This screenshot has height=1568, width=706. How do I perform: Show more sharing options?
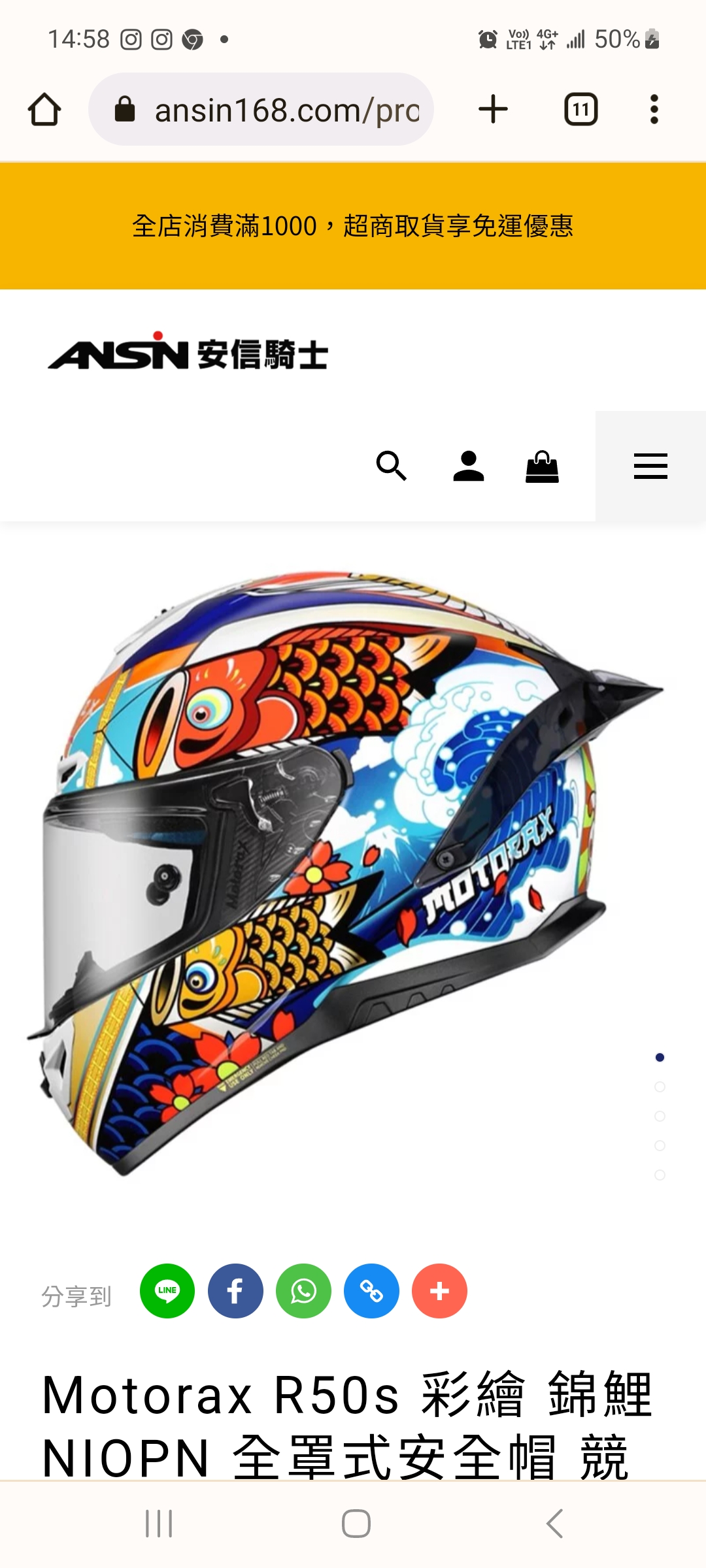(x=439, y=1291)
